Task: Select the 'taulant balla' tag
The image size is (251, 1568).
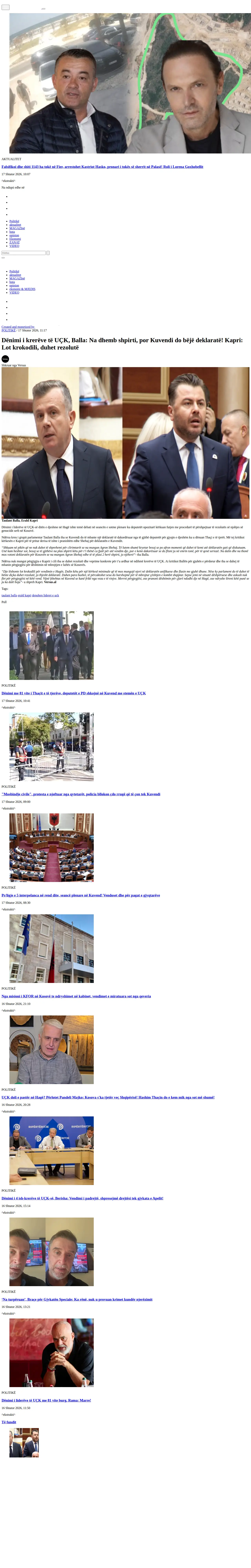Action: tap(9, 595)
